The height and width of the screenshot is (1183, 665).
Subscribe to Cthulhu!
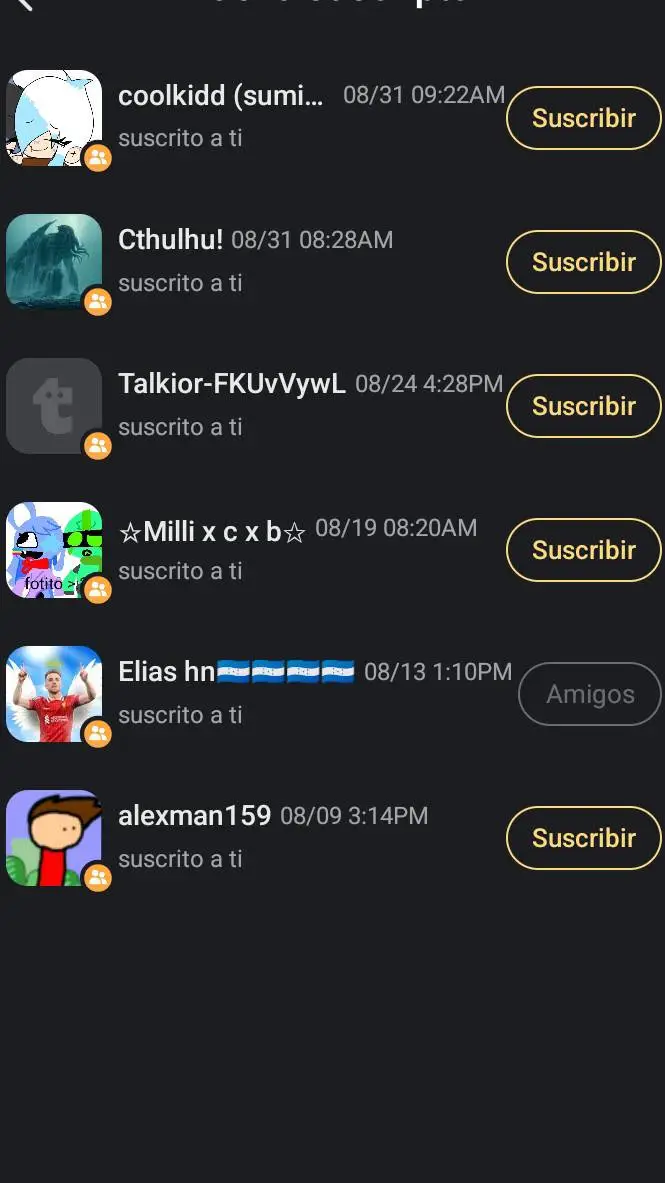[x=584, y=262]
